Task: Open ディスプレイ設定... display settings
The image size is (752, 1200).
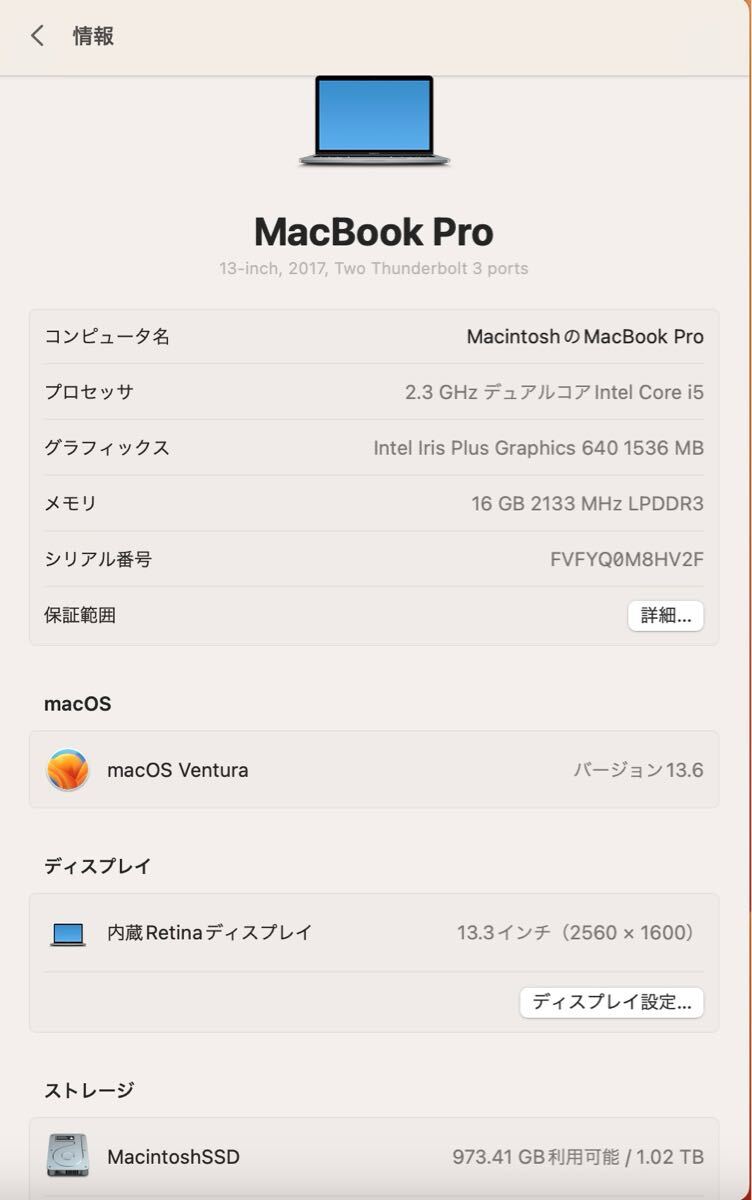Action: pos(611,1002)
